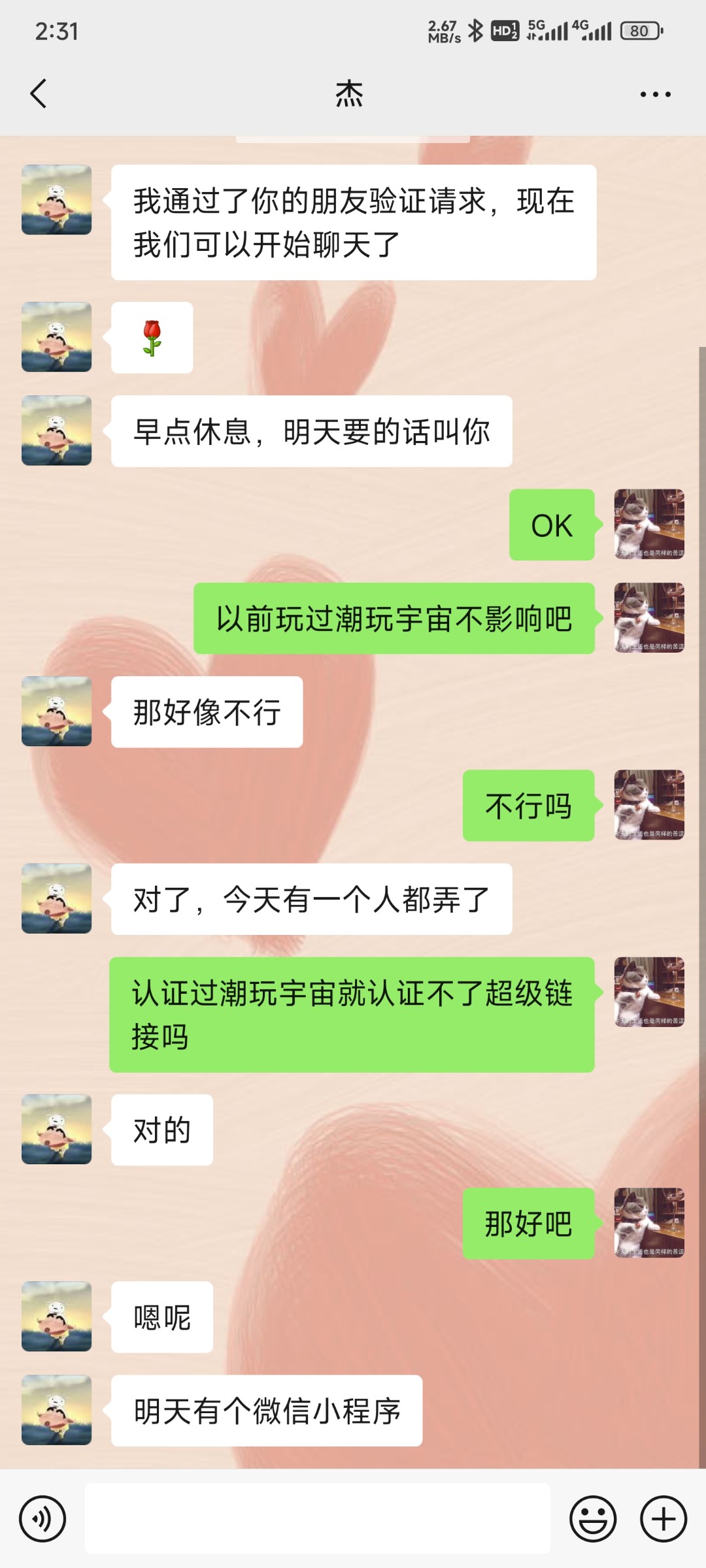This screenshot has width=706, height=1568.
Task: Switch to voice message input
Action: 42,1518
